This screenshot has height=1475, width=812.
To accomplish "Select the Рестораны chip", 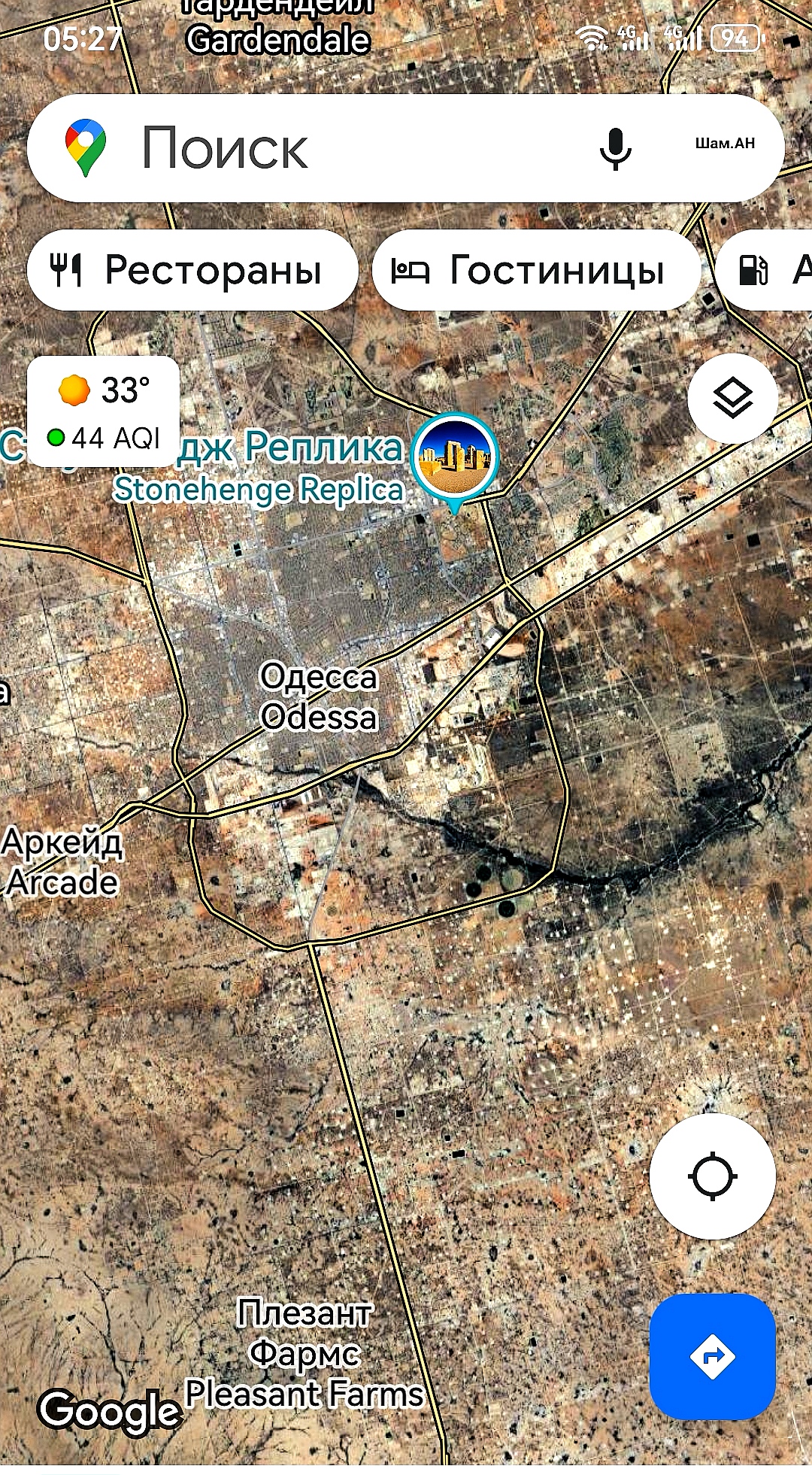I will point(192,270).
